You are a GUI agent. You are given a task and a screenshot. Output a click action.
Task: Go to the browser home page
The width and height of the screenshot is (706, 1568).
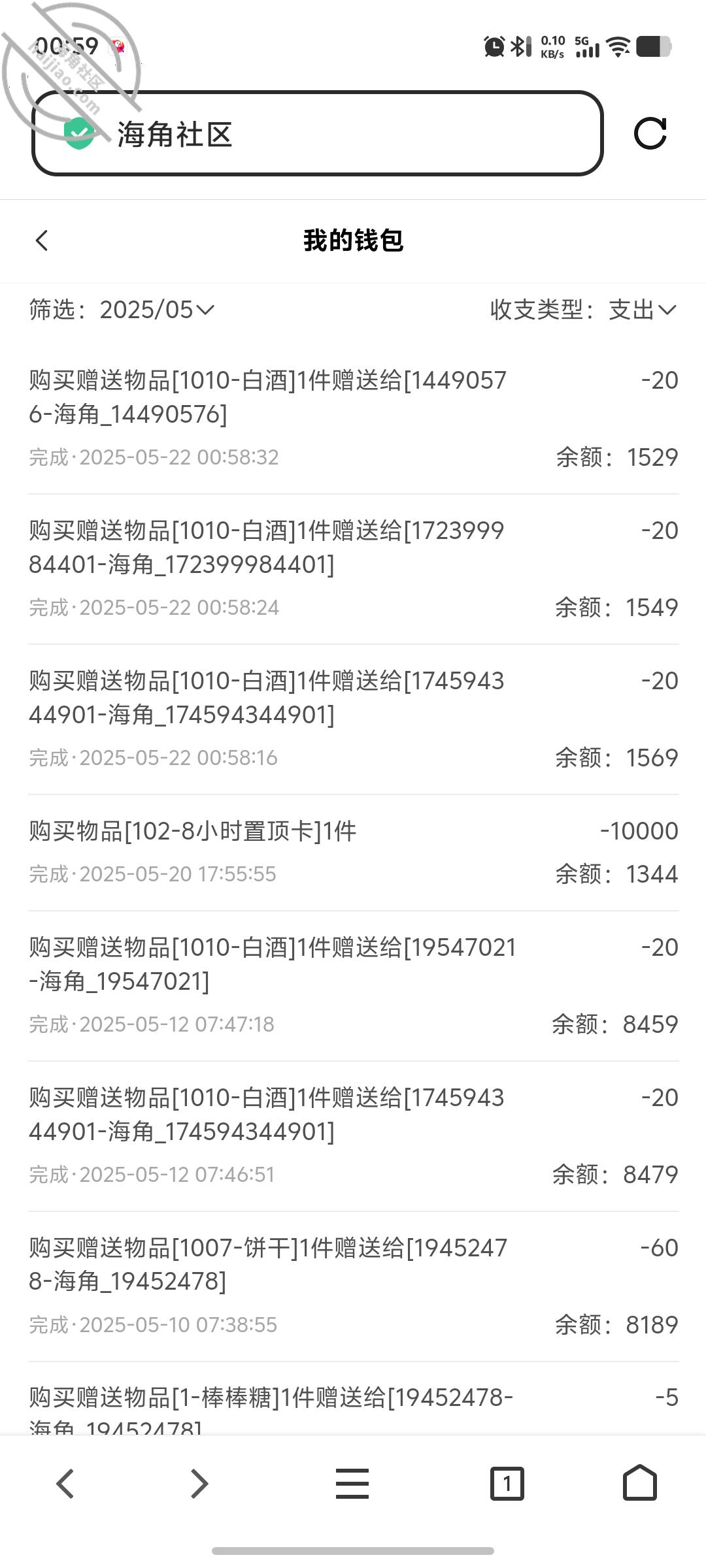[639, 1483]
